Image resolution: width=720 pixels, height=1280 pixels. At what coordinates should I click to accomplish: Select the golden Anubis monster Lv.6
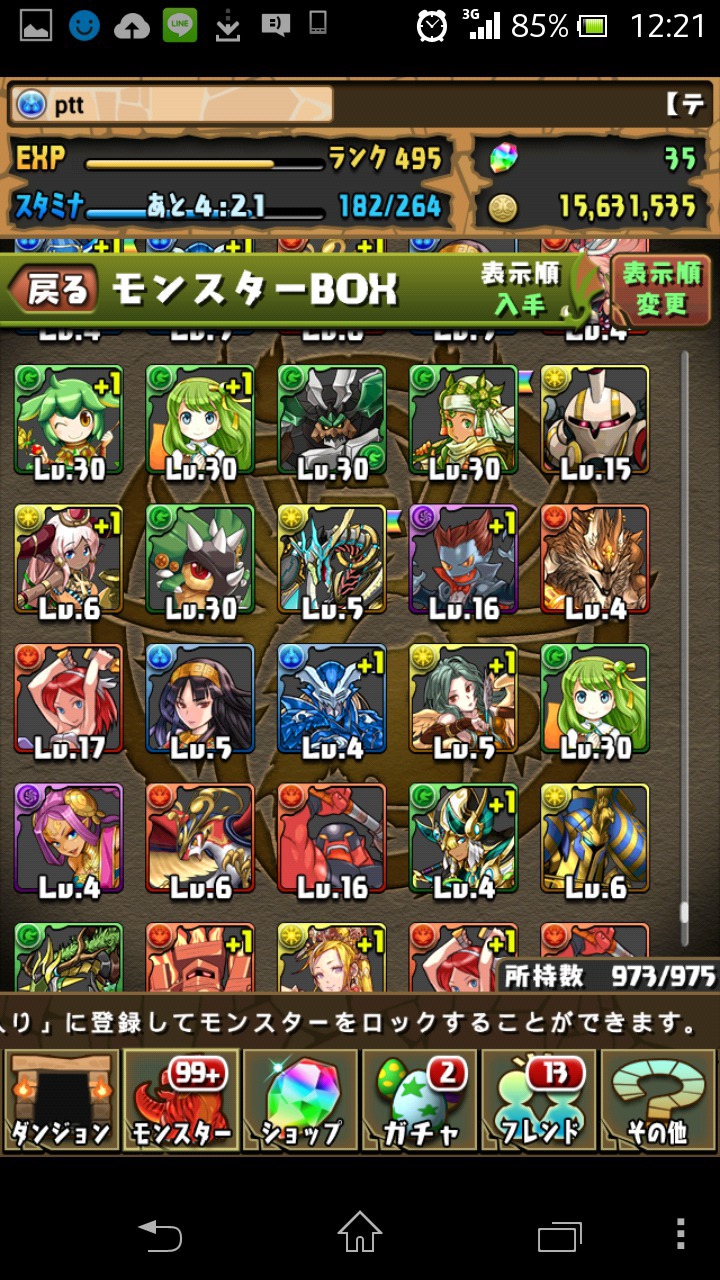[x=595, y=838]
